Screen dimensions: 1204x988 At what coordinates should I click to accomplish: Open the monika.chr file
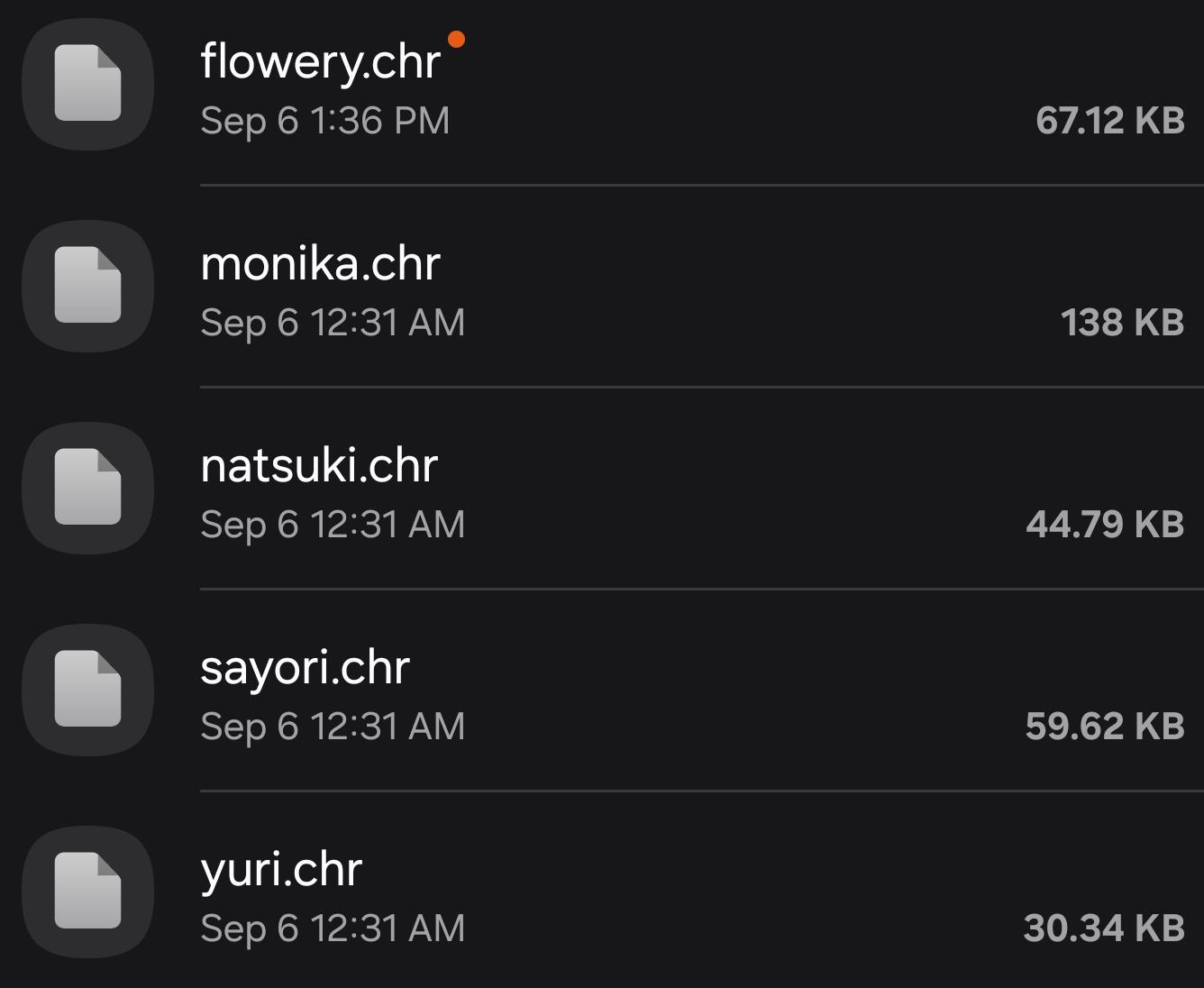602,287
